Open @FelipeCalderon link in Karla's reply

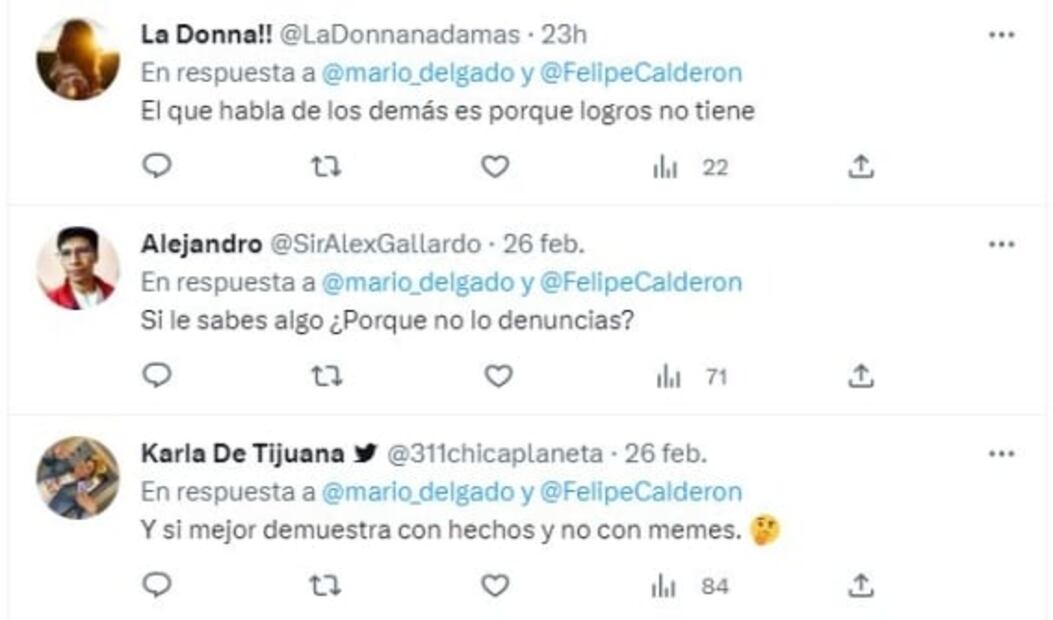(640, 492)
